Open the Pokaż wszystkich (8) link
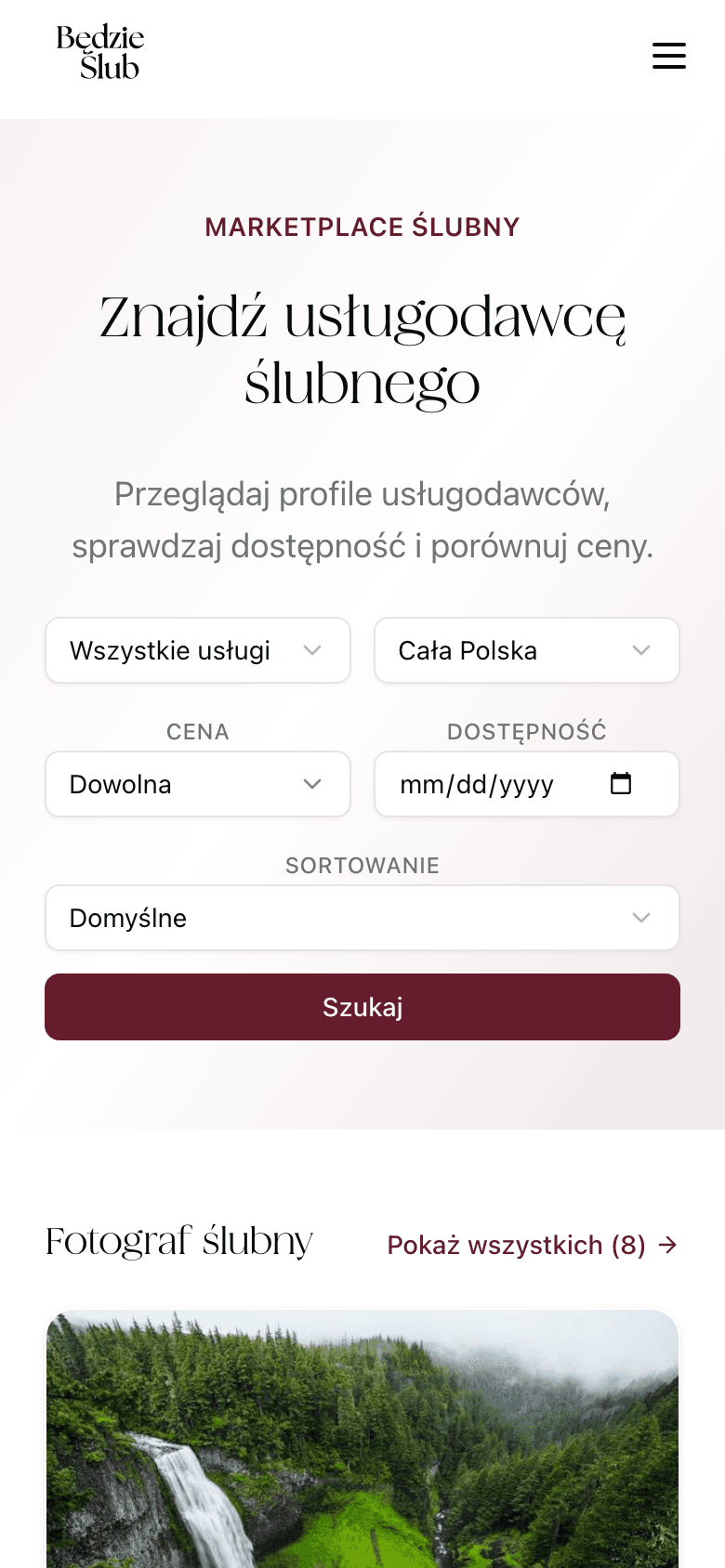The width and height of the screenshot is (725, 1568). click(516, 1245)
